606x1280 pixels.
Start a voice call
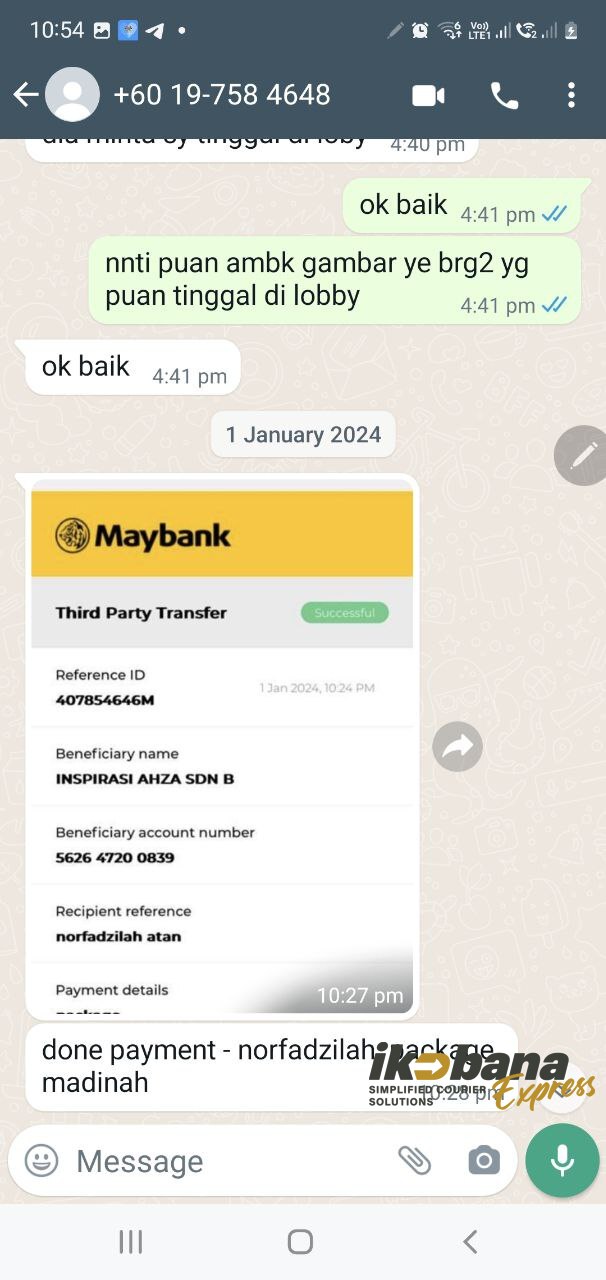click(x=504, y=95)
